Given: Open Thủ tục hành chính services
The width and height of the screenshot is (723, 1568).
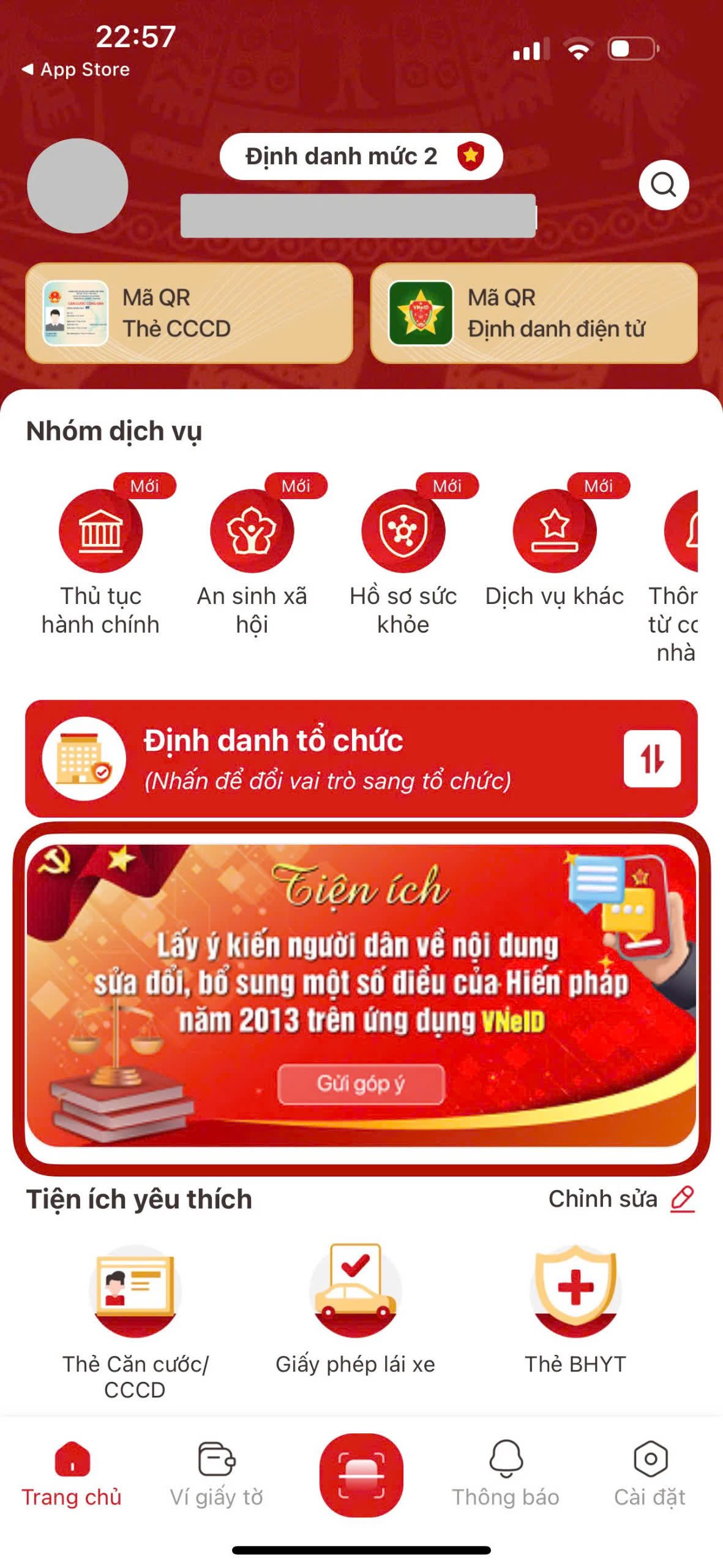Looking at the screenshot, I should click(x=100, y=530).
